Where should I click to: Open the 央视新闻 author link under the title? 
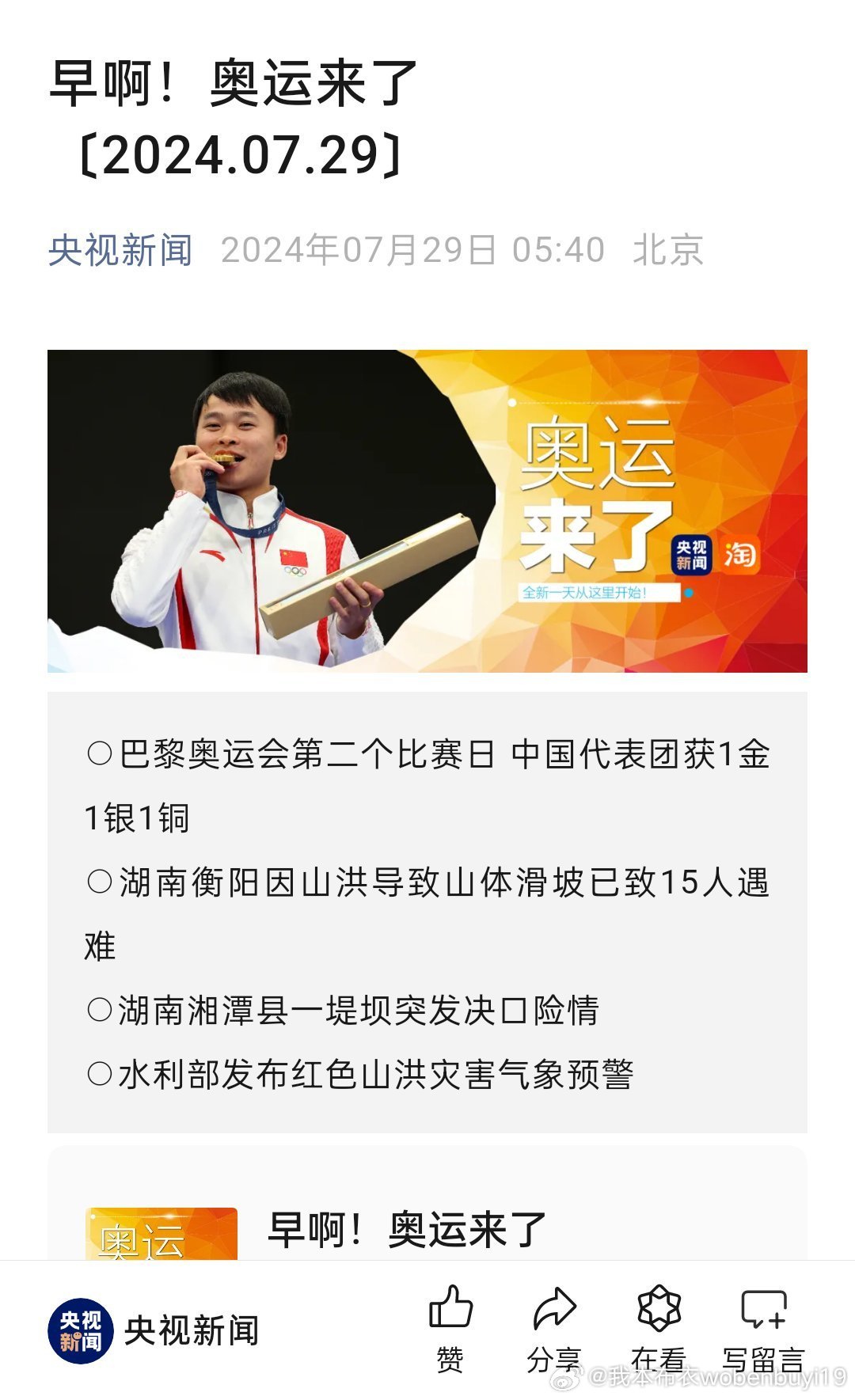[120, 250]
